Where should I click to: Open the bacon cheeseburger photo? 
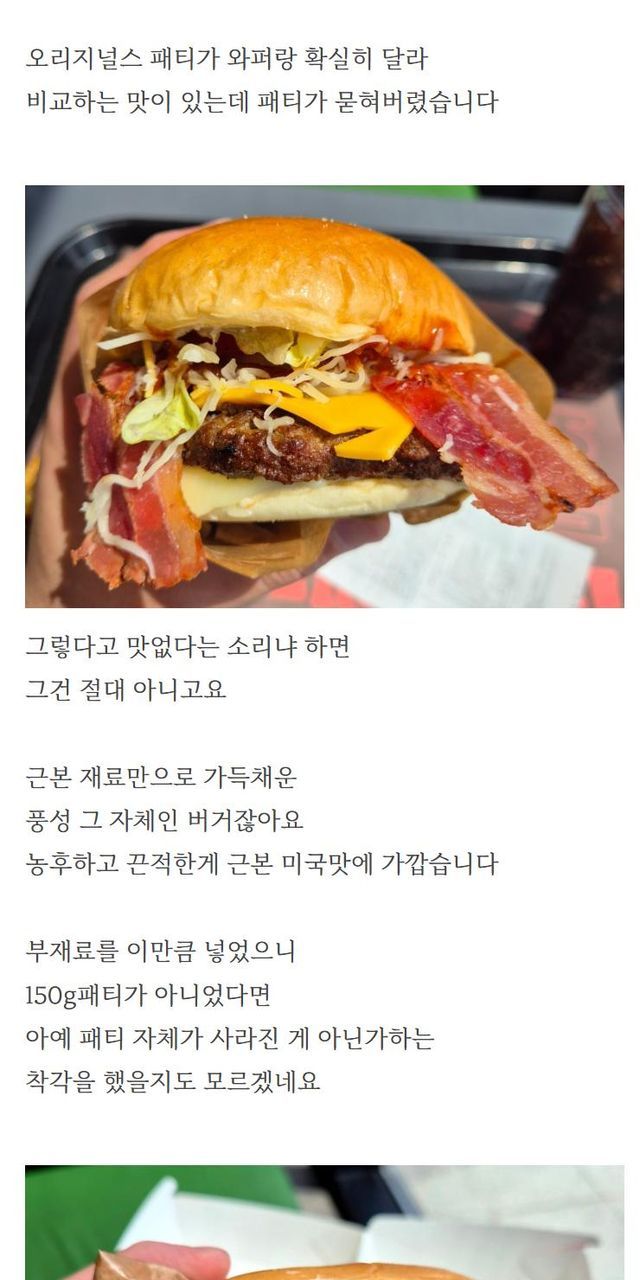click(324, 396)
